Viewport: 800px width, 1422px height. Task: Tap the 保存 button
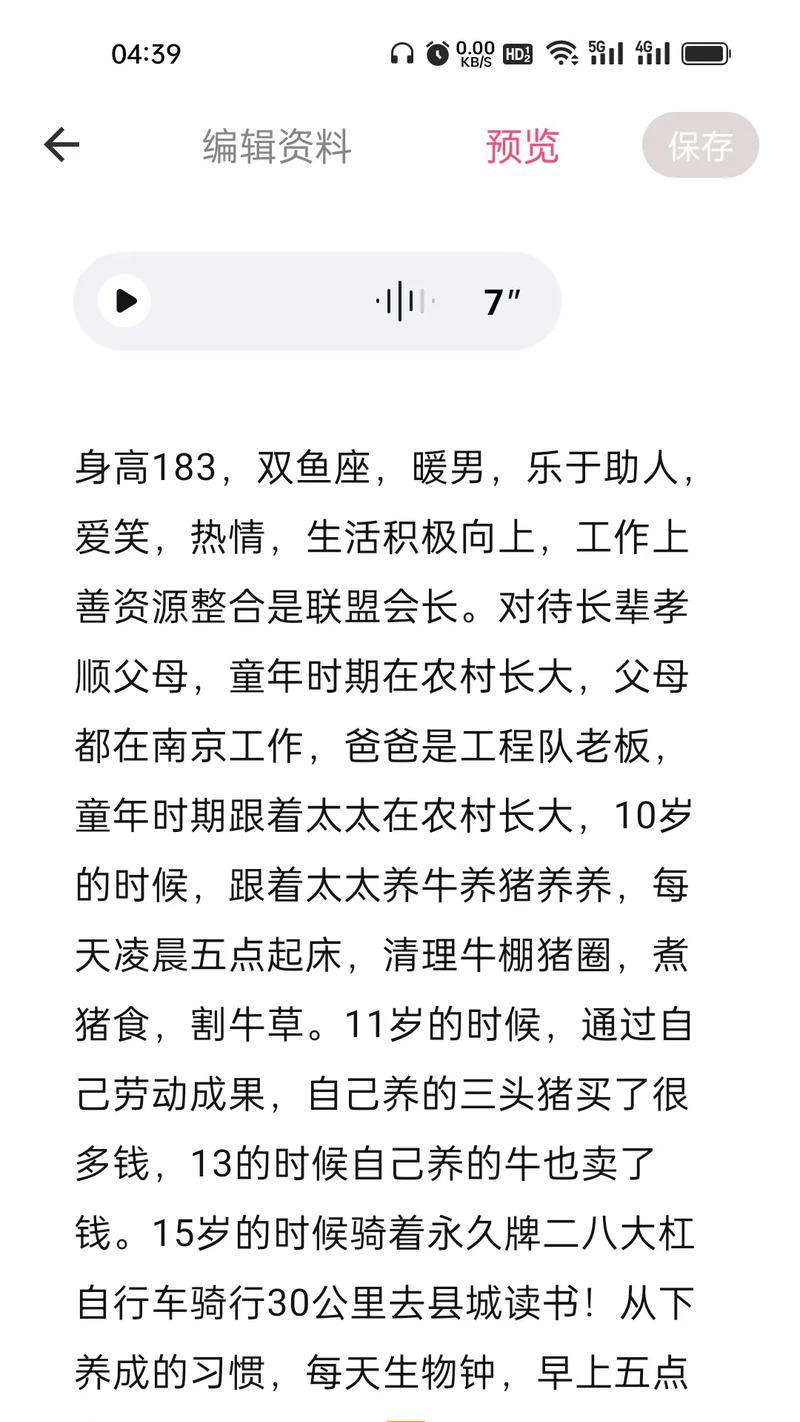(x=700, y=146)
